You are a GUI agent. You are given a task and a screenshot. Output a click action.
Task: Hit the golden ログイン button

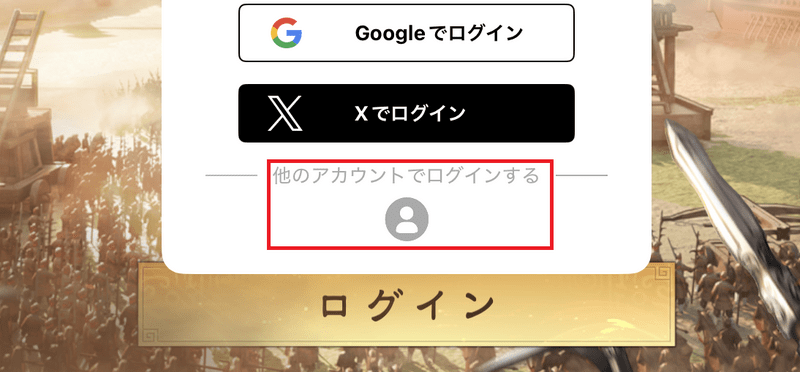coord(407,305)
